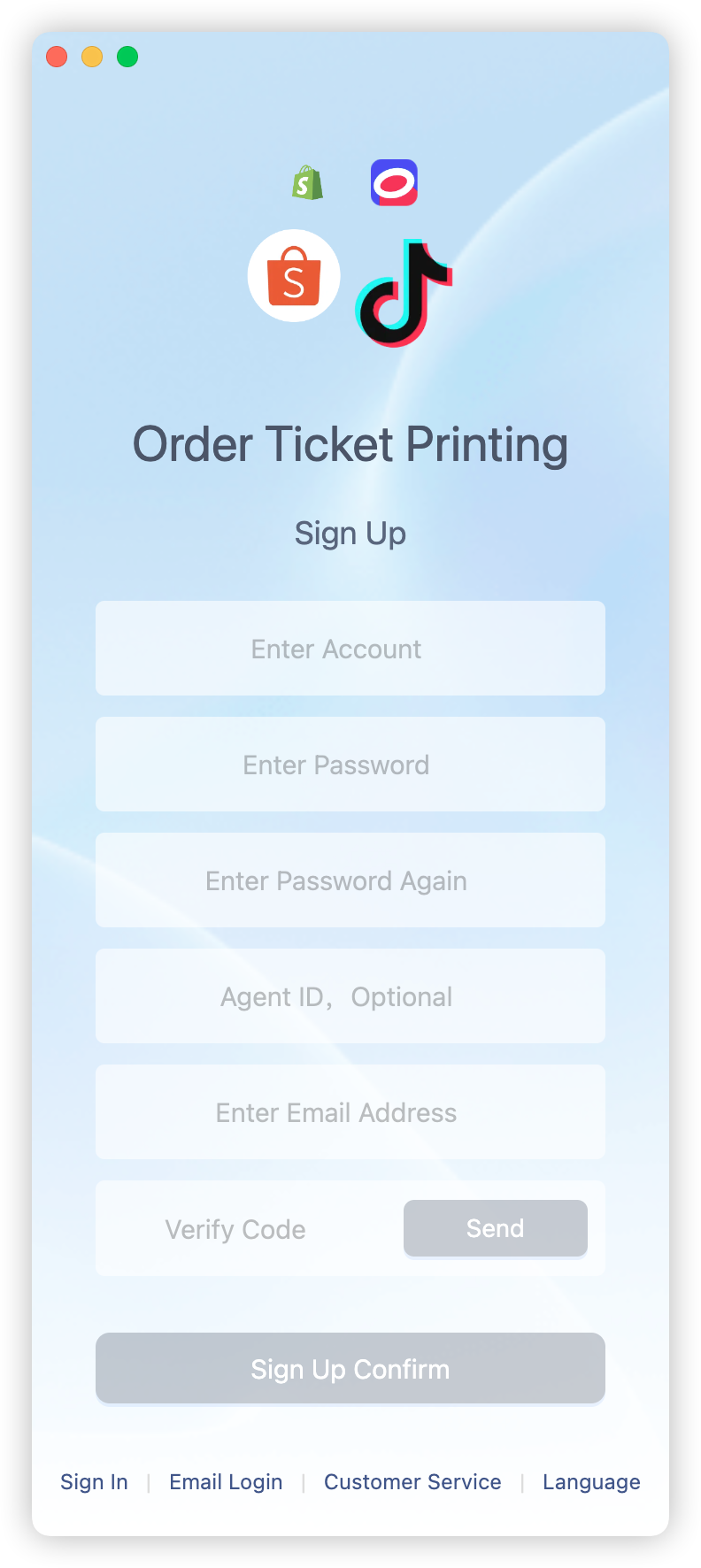Close the window with the red button

click(x=57, y=57)
